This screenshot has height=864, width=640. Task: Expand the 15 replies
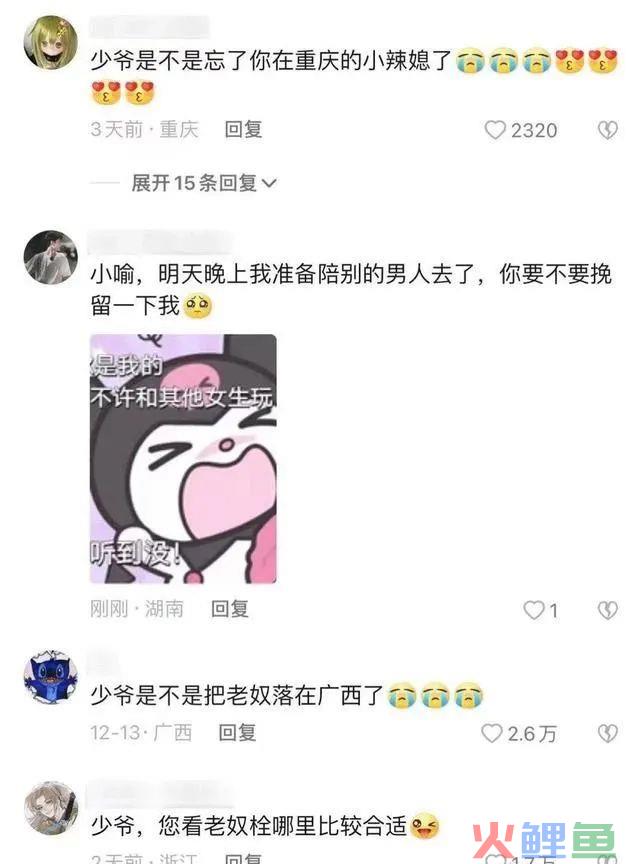click(204, 183)
